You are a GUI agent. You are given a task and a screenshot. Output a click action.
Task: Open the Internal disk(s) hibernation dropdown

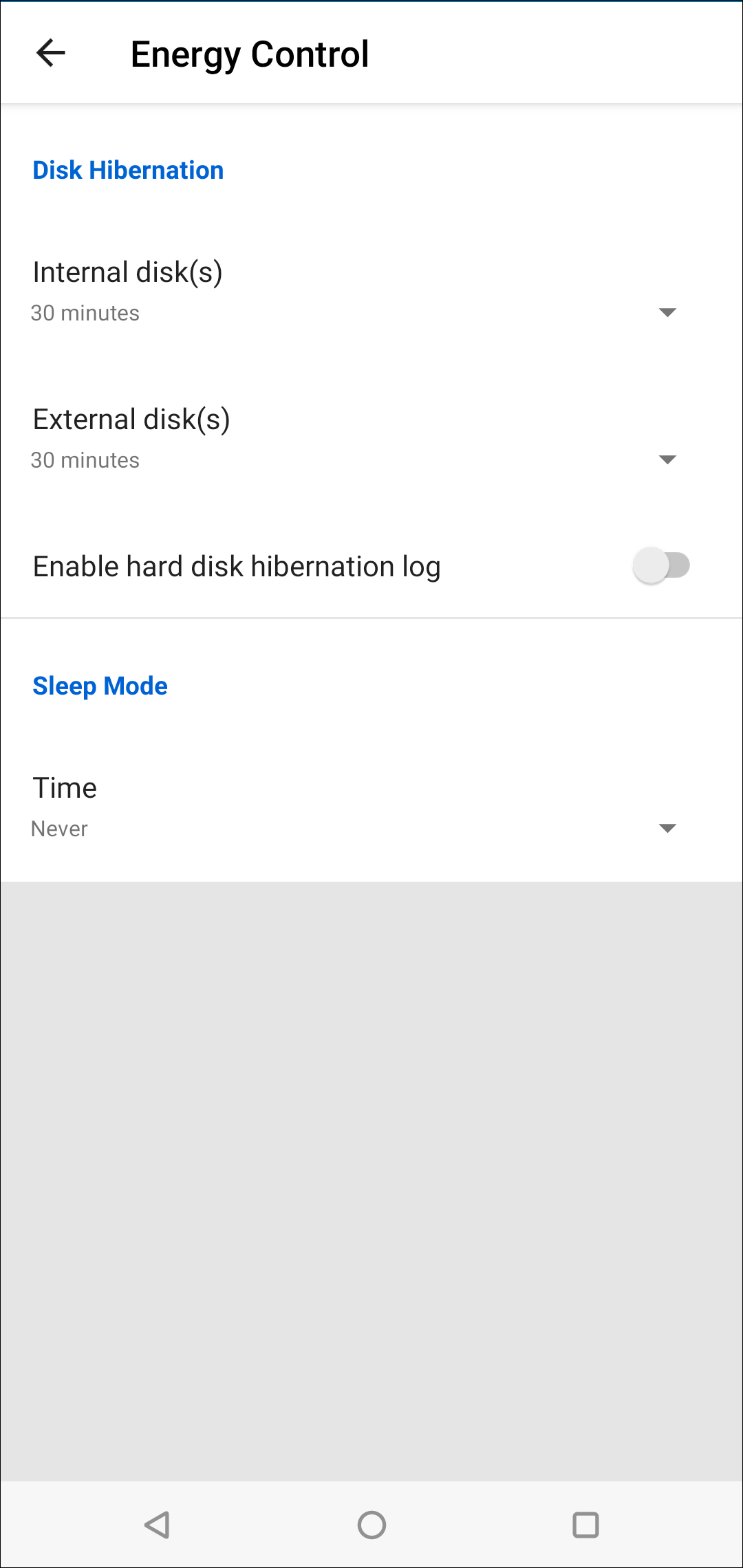[371, 291]
